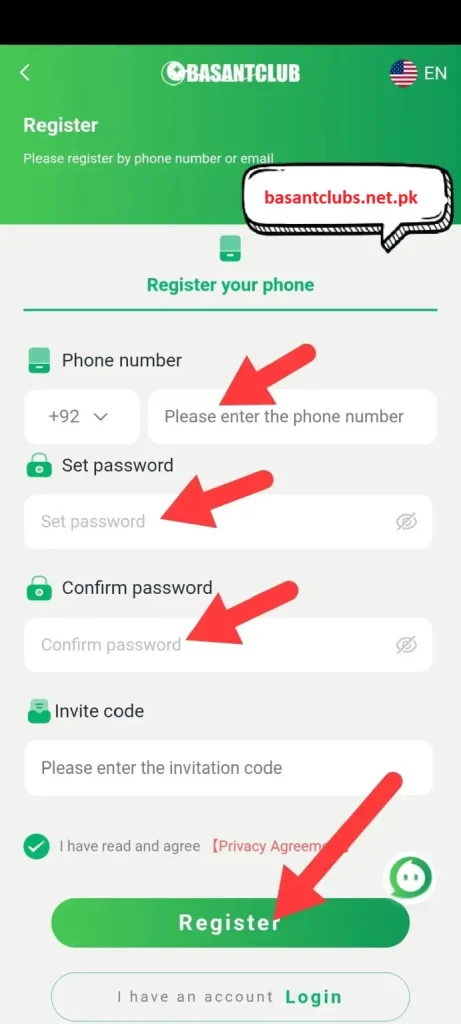Go back using the top-left arrow

click(x=25, y=72)
